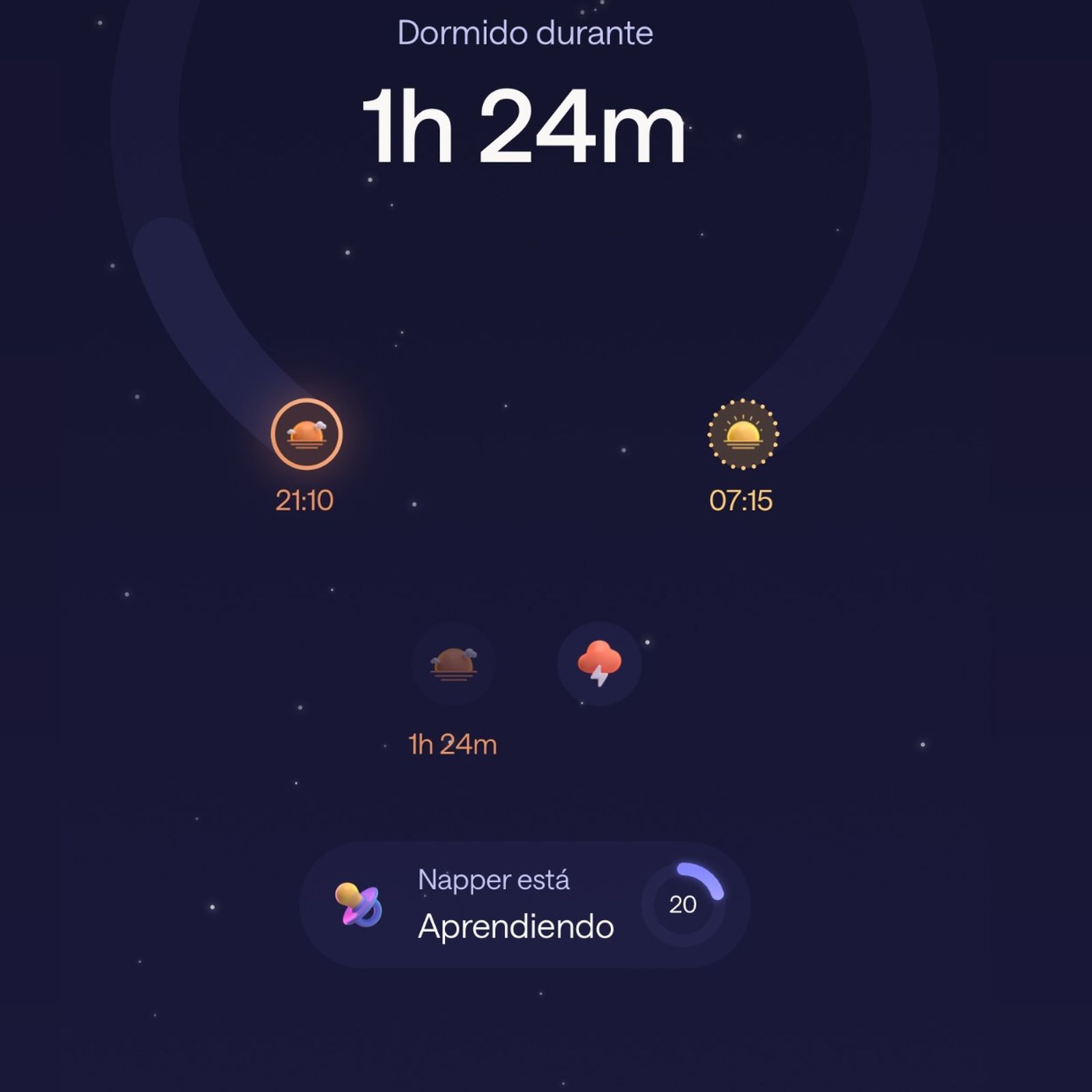
Task: Tap the storm cloud lightning button
Action: tap(599, 663)
